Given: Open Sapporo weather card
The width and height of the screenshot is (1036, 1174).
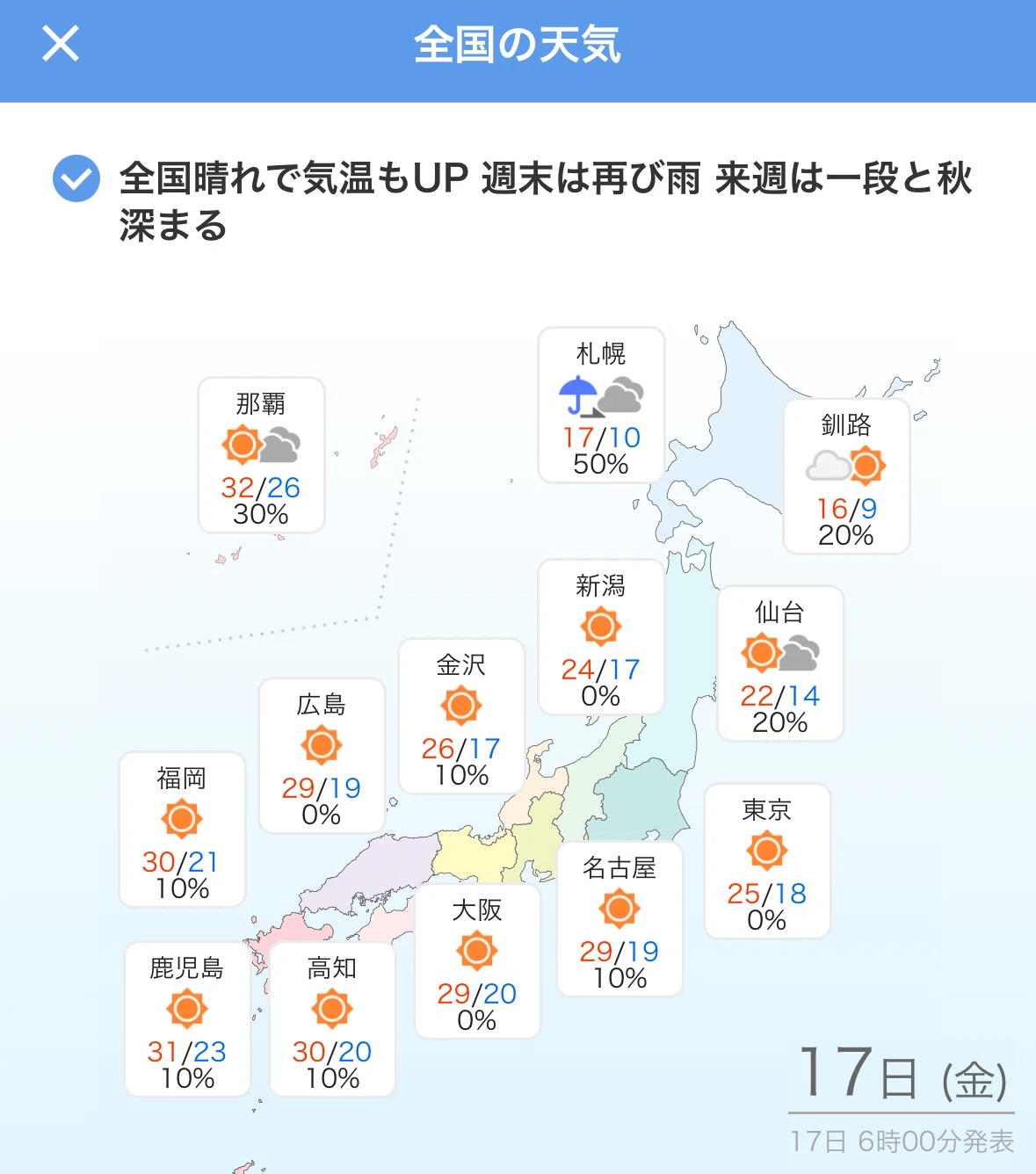Looking at the screenshot, I should coord(601,405).
